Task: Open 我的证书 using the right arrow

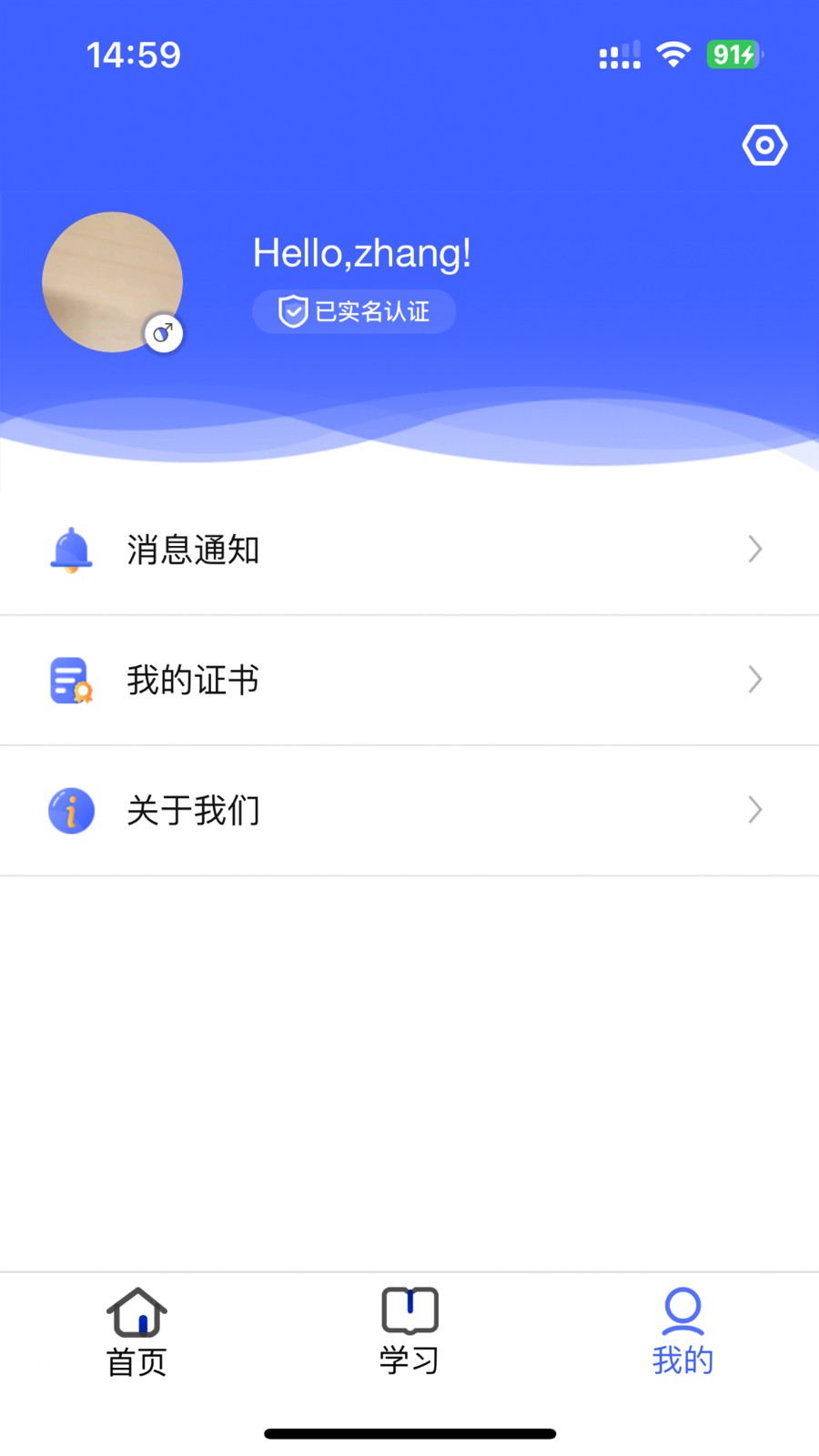Action: (x=754, y=680)
